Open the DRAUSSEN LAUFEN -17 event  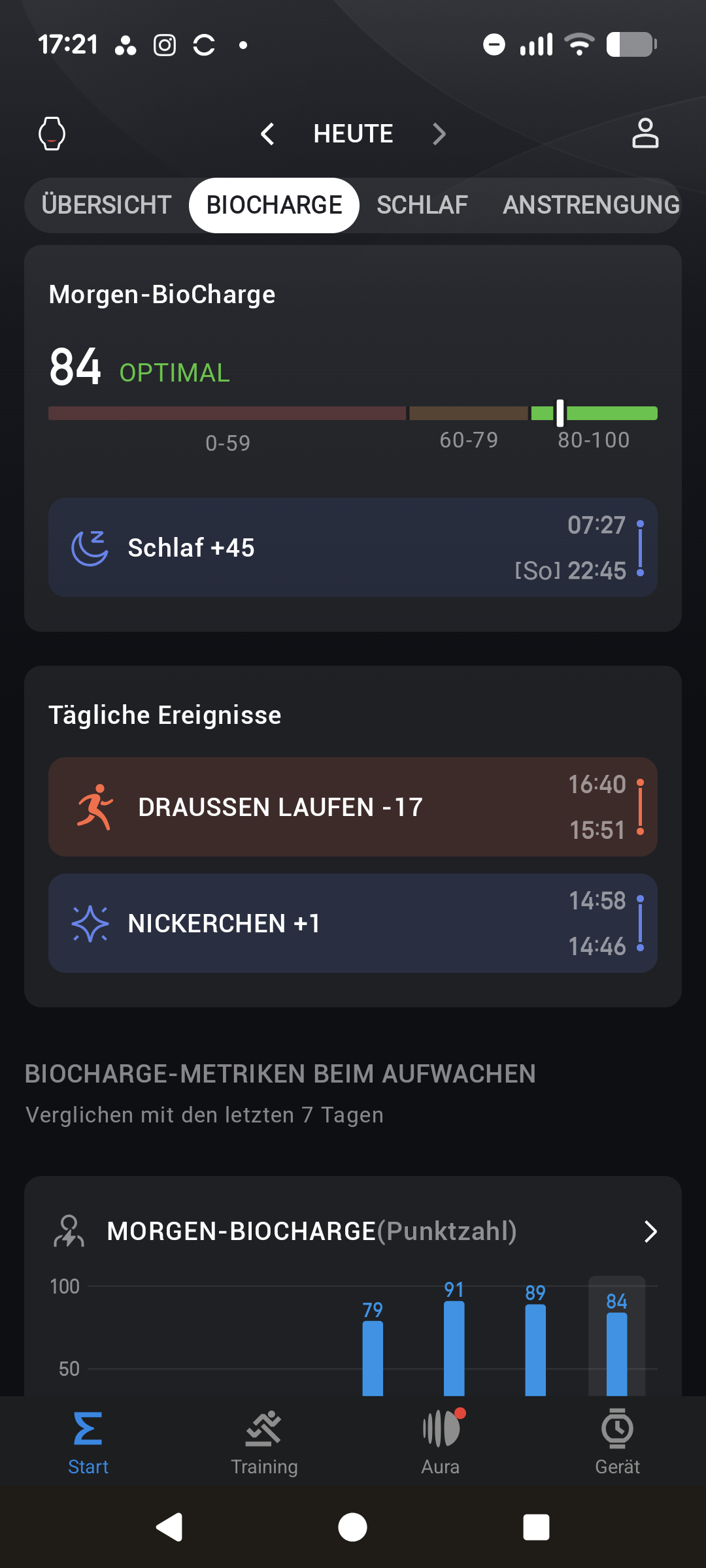coord(353,807)
